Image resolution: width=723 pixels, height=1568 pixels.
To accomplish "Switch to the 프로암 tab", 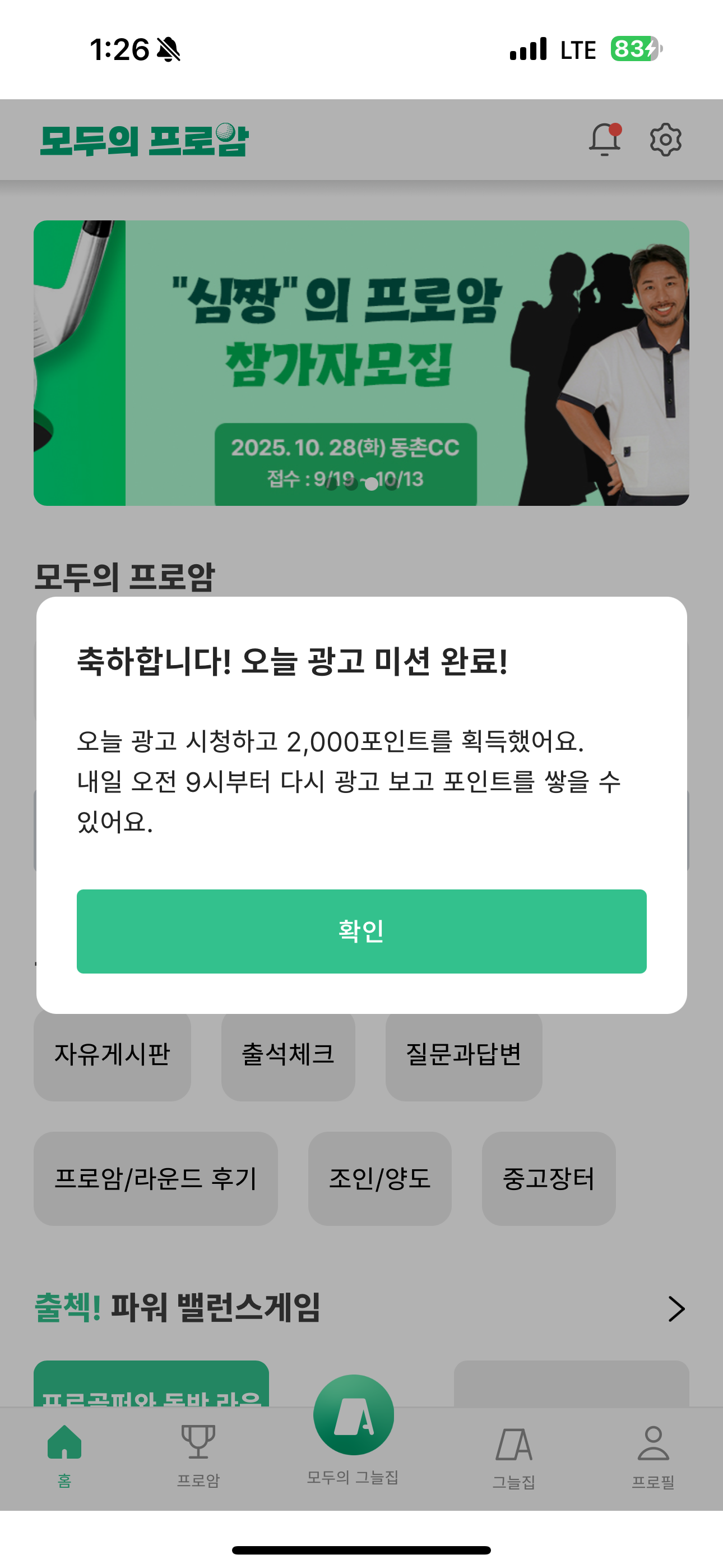I will [x=198, y=1456].
